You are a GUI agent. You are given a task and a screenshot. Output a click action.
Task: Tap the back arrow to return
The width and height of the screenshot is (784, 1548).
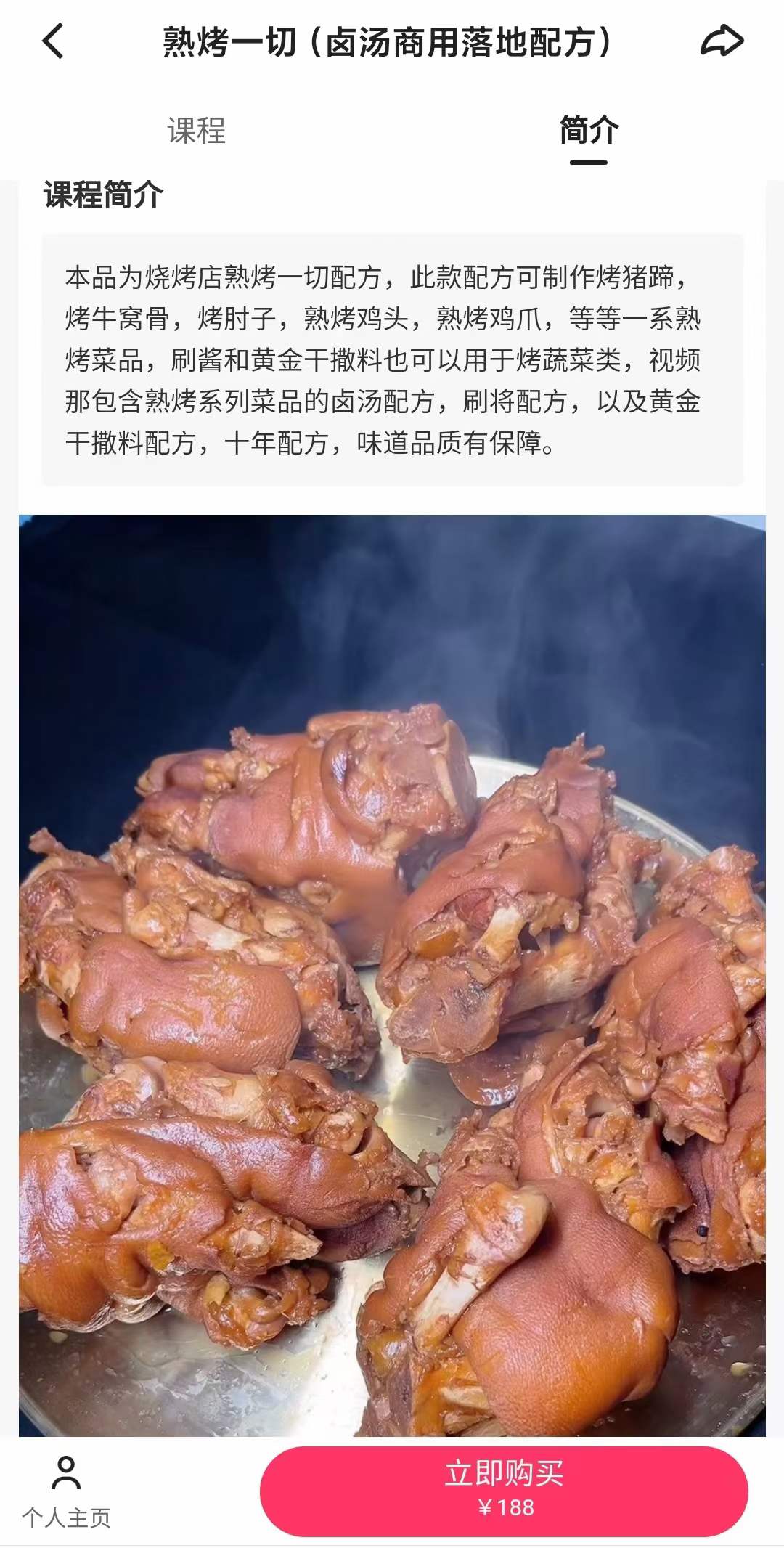click(x=49, y=41)
